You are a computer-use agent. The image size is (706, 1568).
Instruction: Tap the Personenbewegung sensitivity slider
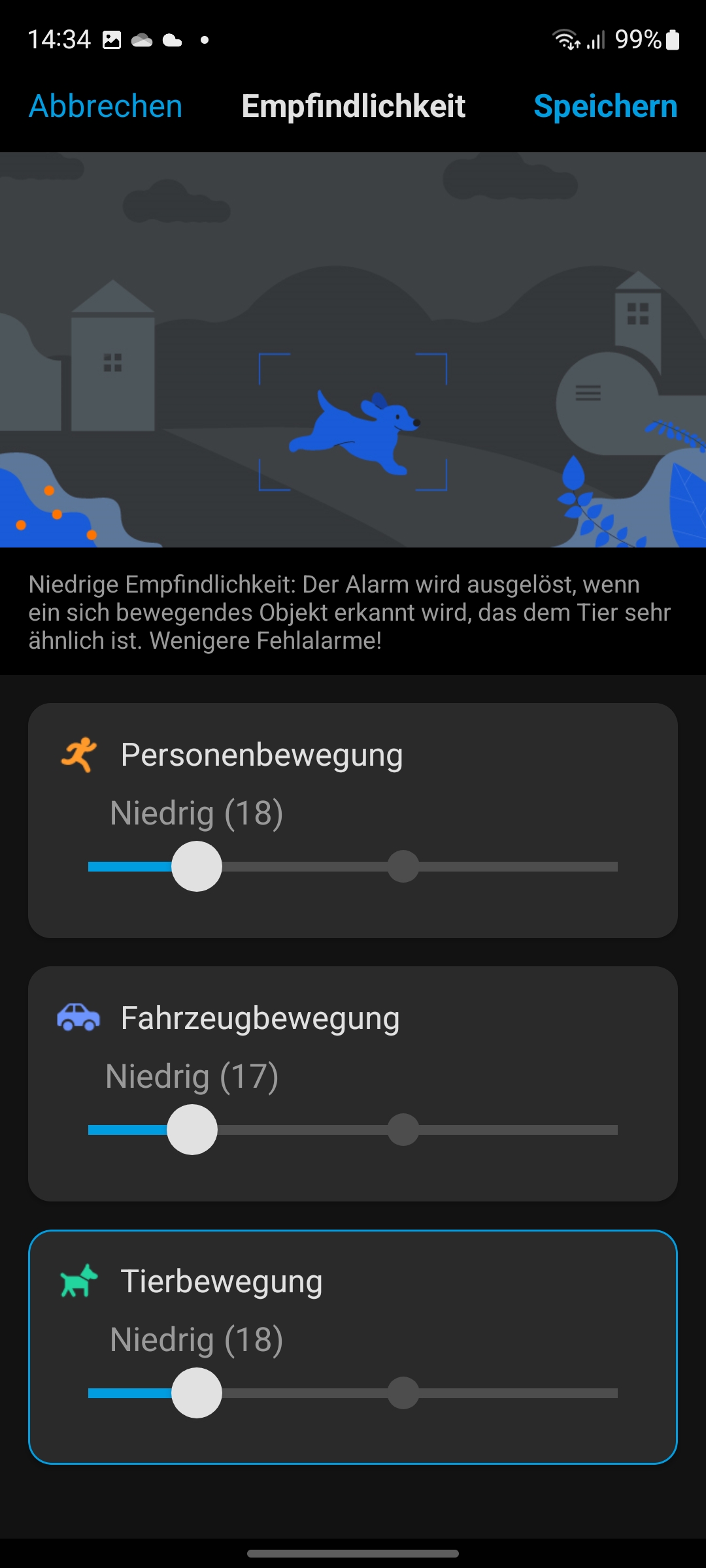click(353, 866)
